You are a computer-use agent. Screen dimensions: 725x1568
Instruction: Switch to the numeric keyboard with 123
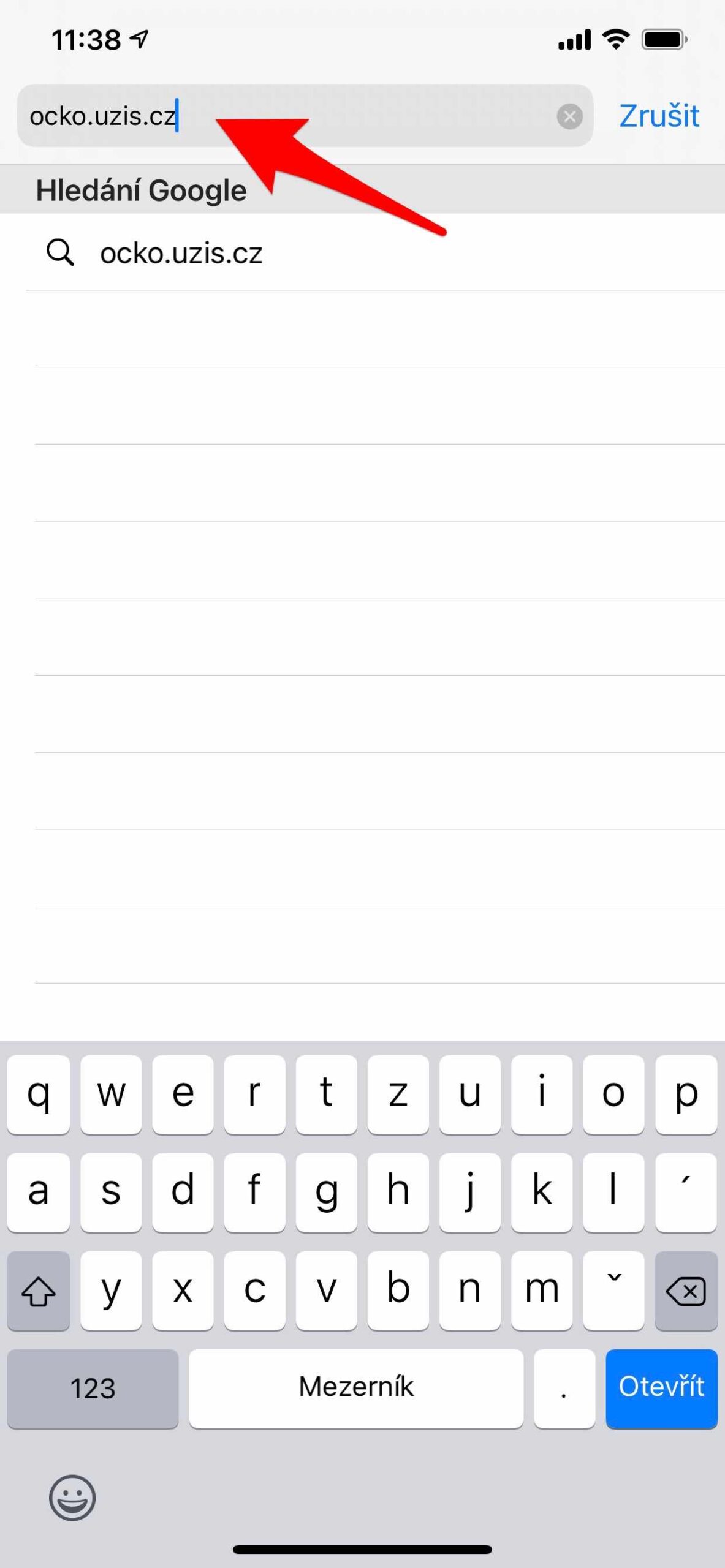click(x=92, y=1389)
